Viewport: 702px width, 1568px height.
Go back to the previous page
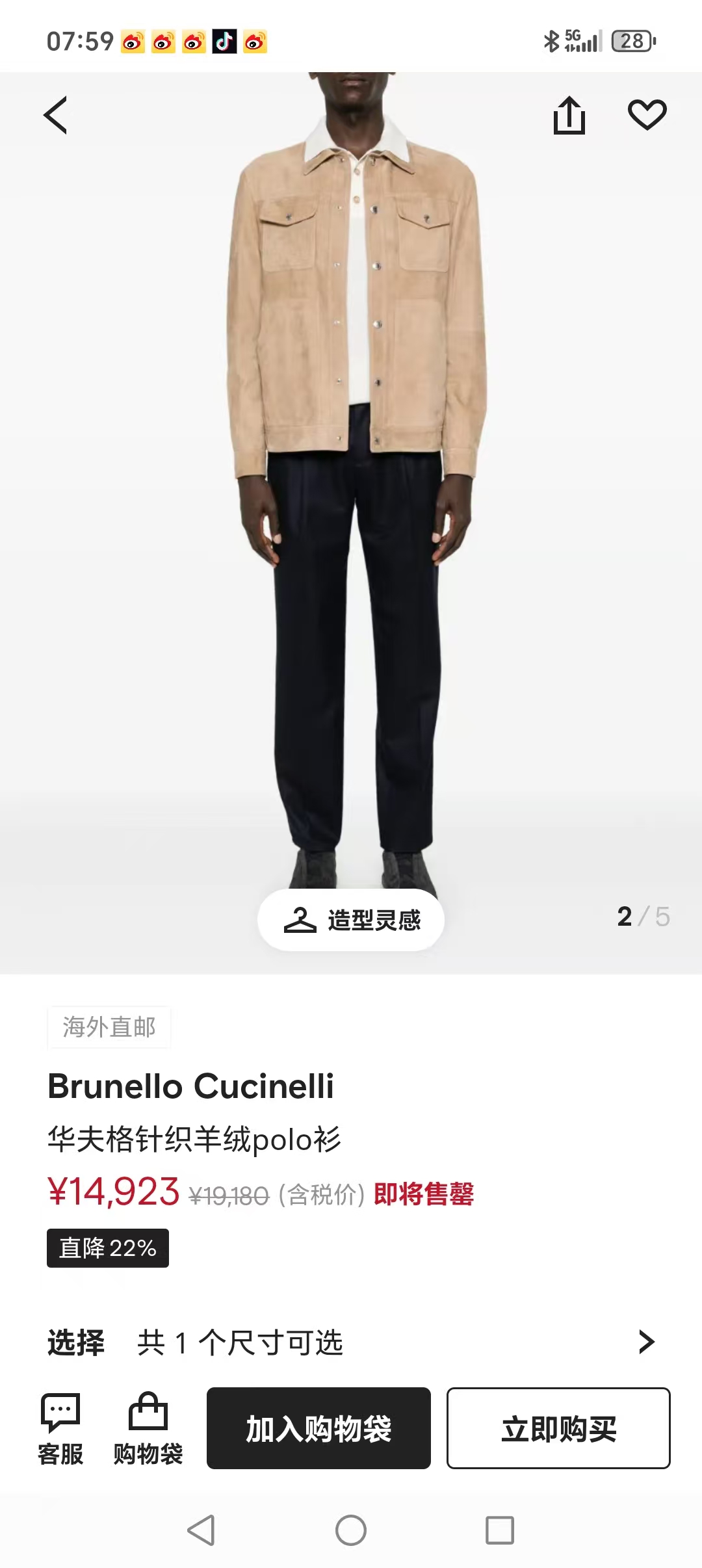[56, 115]
